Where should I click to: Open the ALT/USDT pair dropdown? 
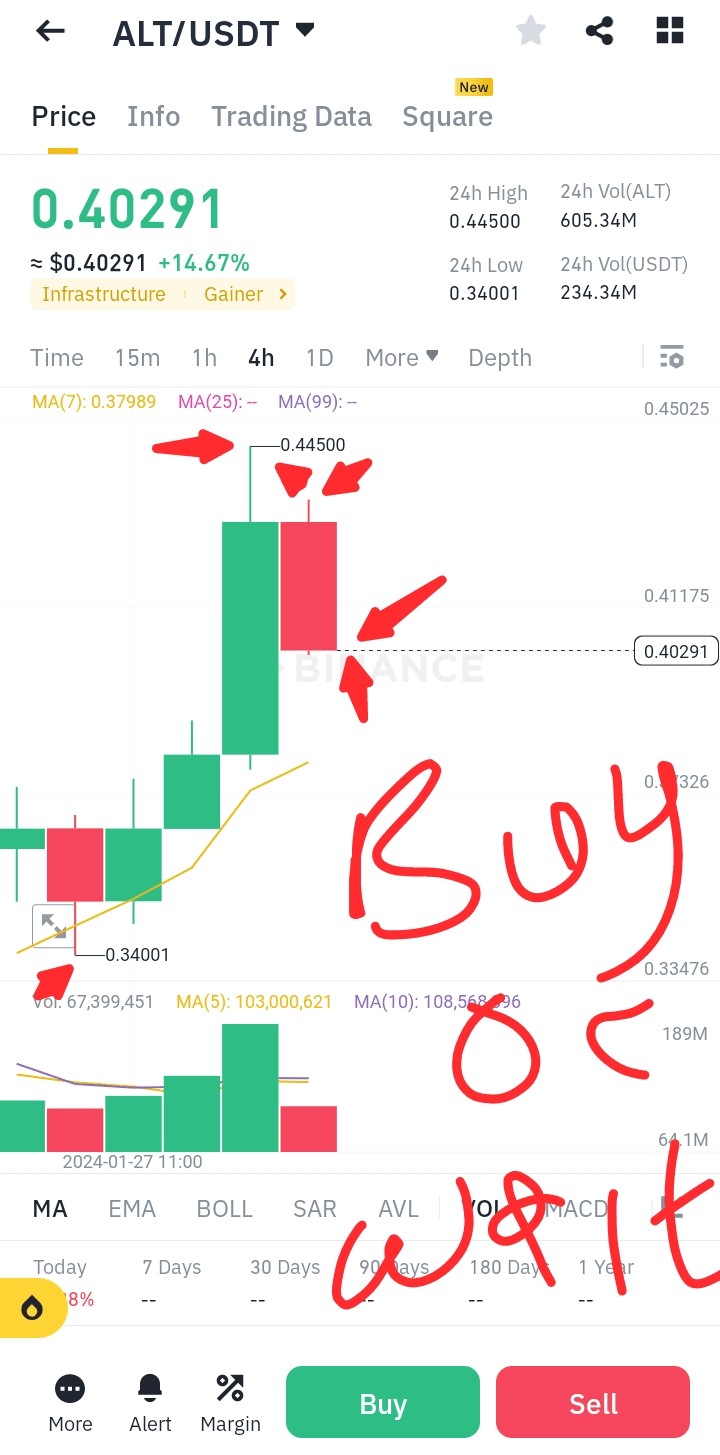click(305, 31)
